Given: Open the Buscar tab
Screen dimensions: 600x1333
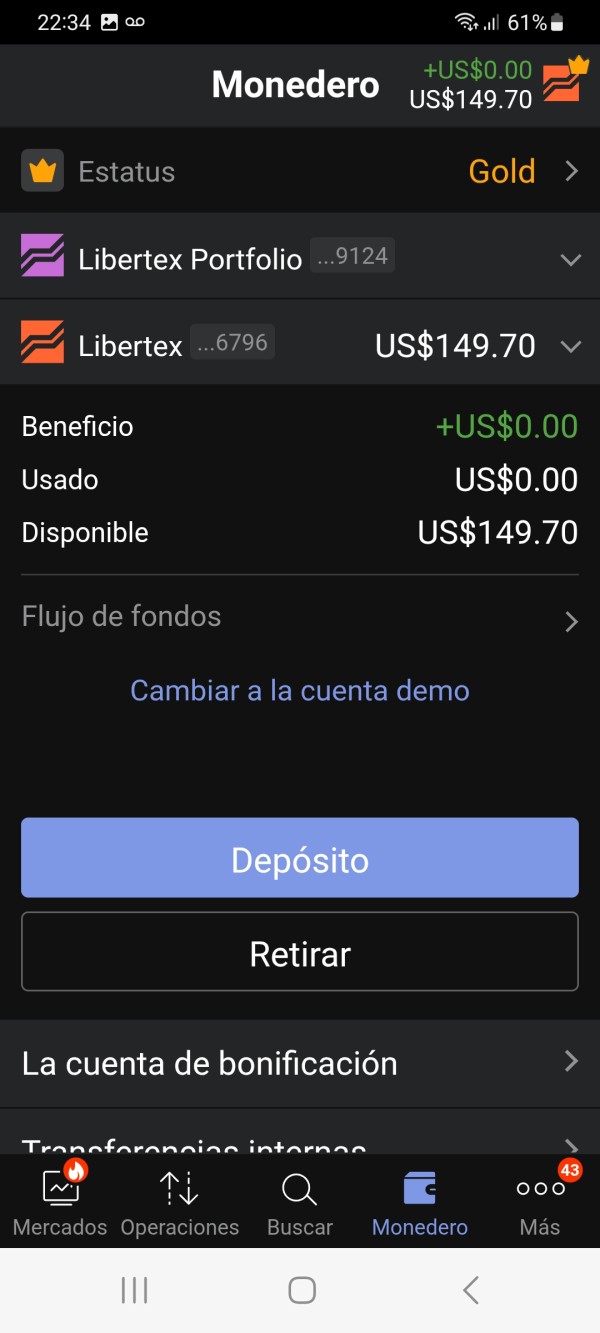Looking at the screenshot, I should click(x=300, y=1200).
